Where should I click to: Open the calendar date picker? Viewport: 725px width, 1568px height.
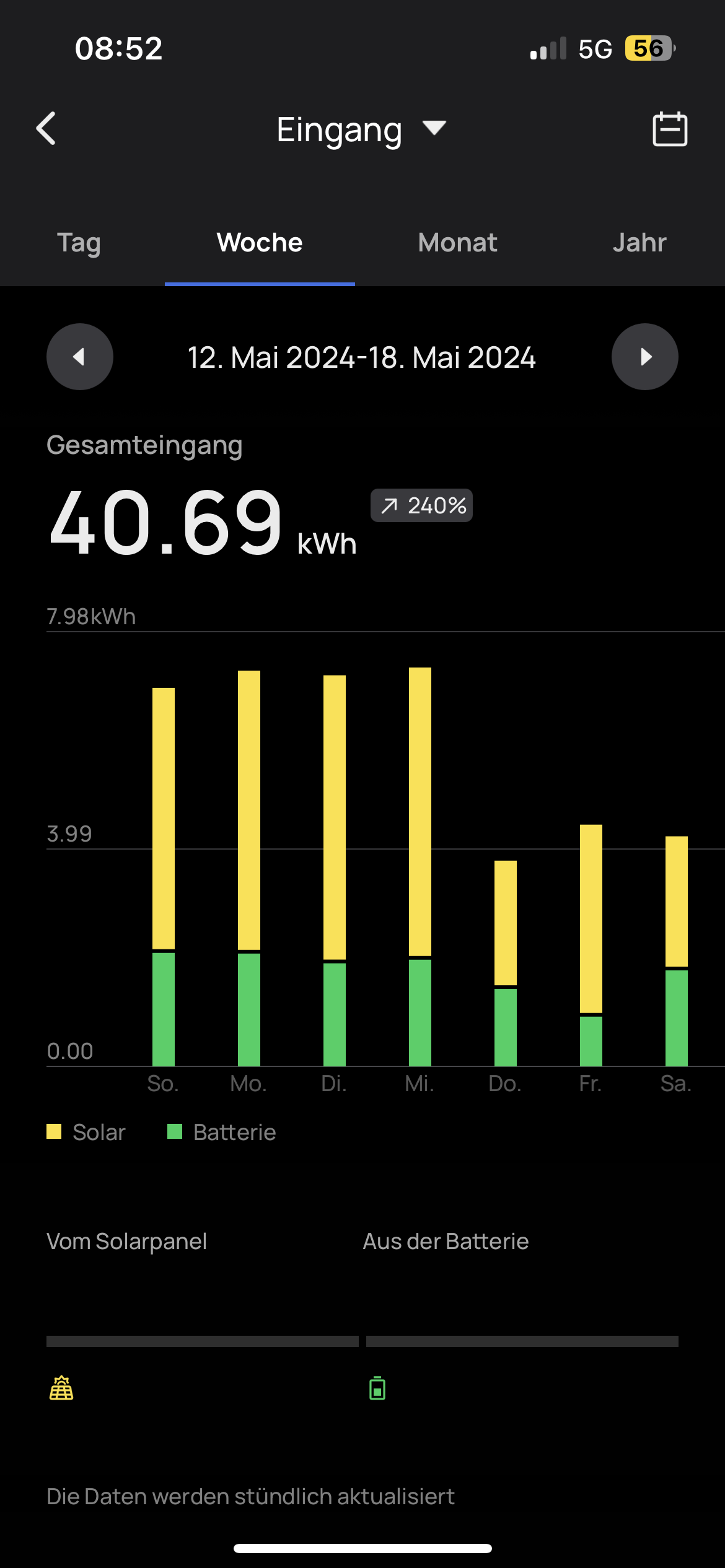click(670, 129)
